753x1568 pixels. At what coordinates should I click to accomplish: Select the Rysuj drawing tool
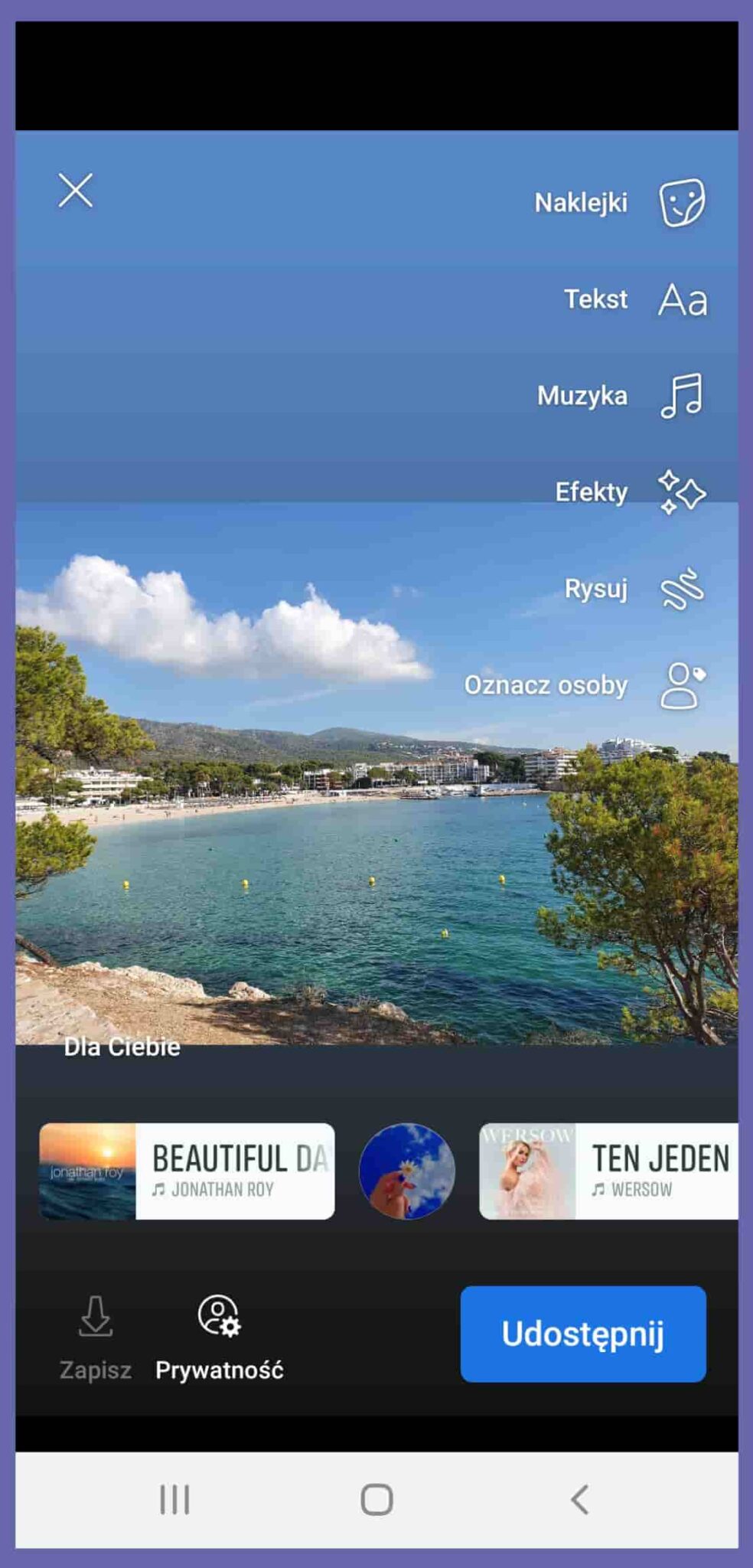681,589
